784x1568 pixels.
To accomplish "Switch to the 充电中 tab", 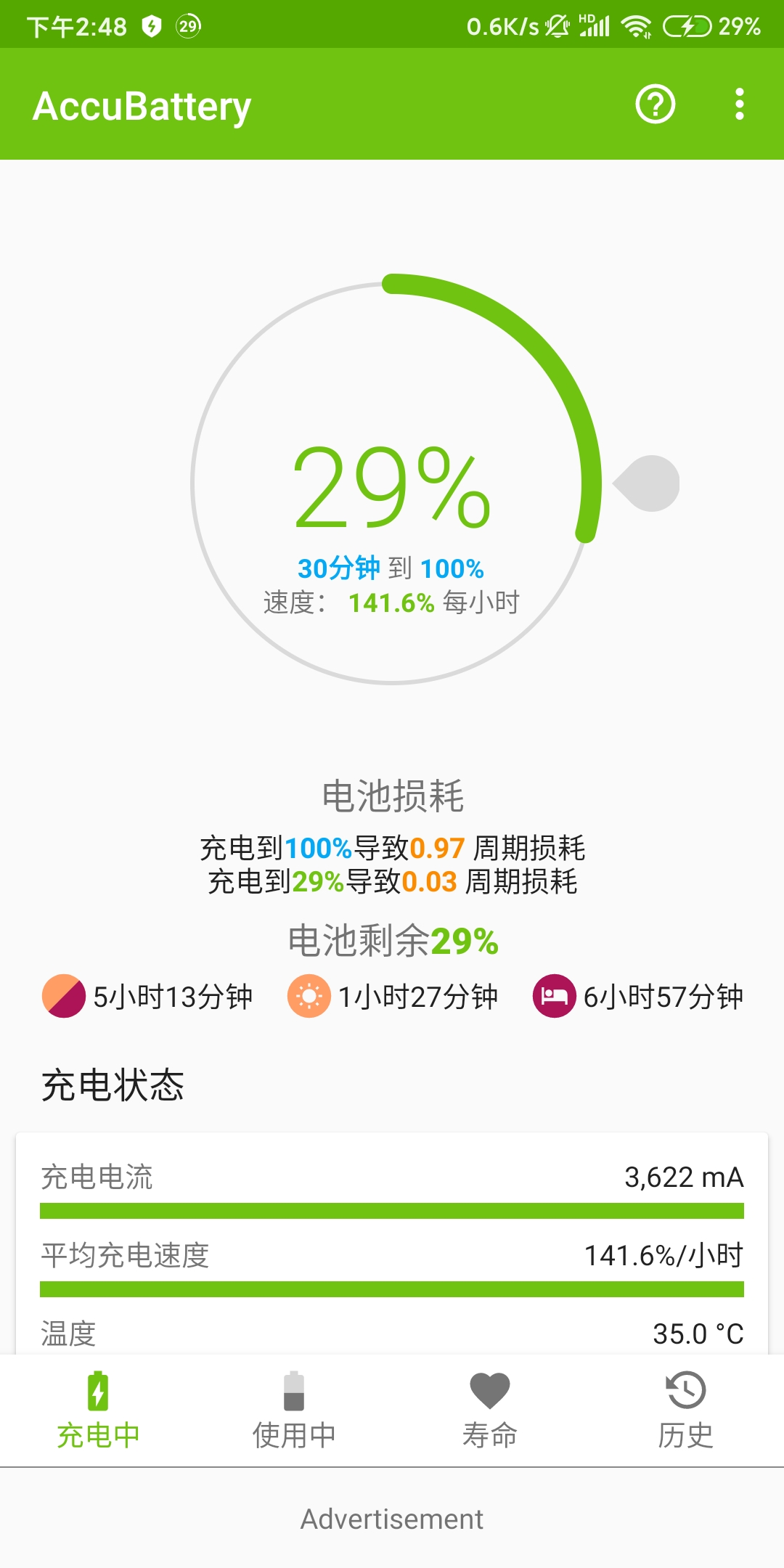I will click(98, 1410).
